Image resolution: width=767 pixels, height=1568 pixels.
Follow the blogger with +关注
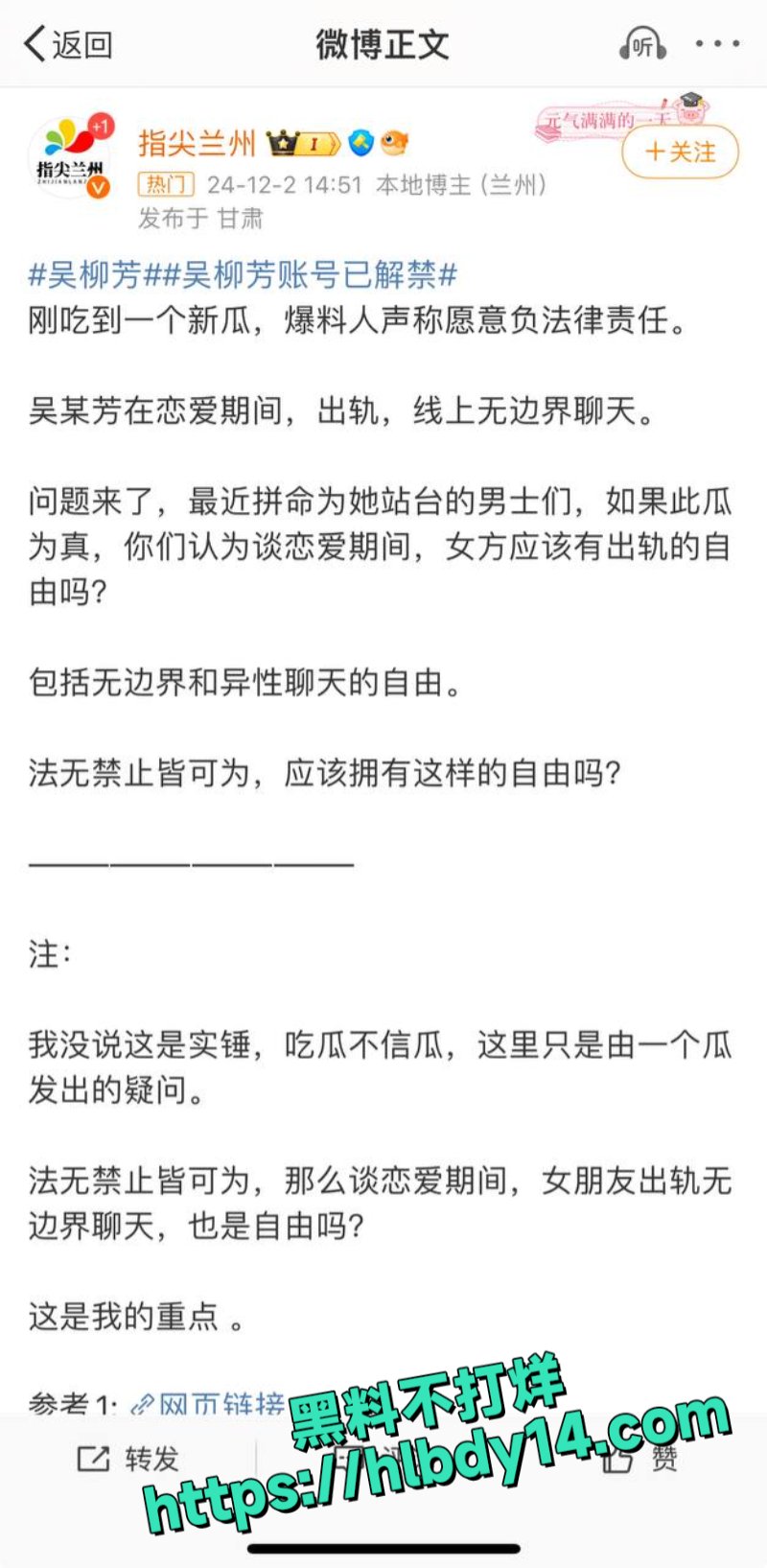pos(680,152)
